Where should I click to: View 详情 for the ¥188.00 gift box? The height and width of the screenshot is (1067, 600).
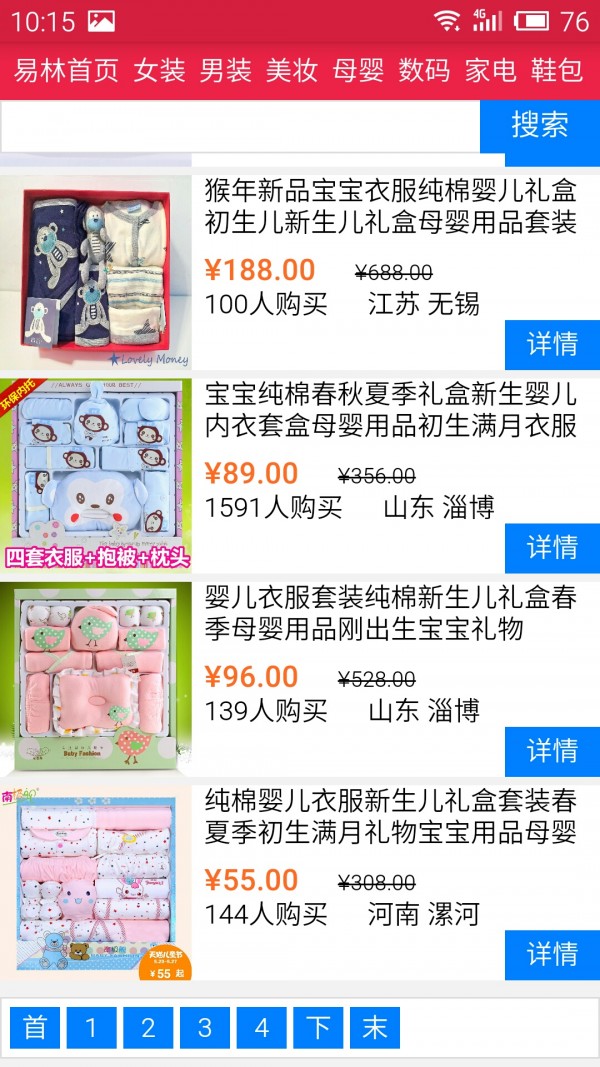click(x=552, y=344)
